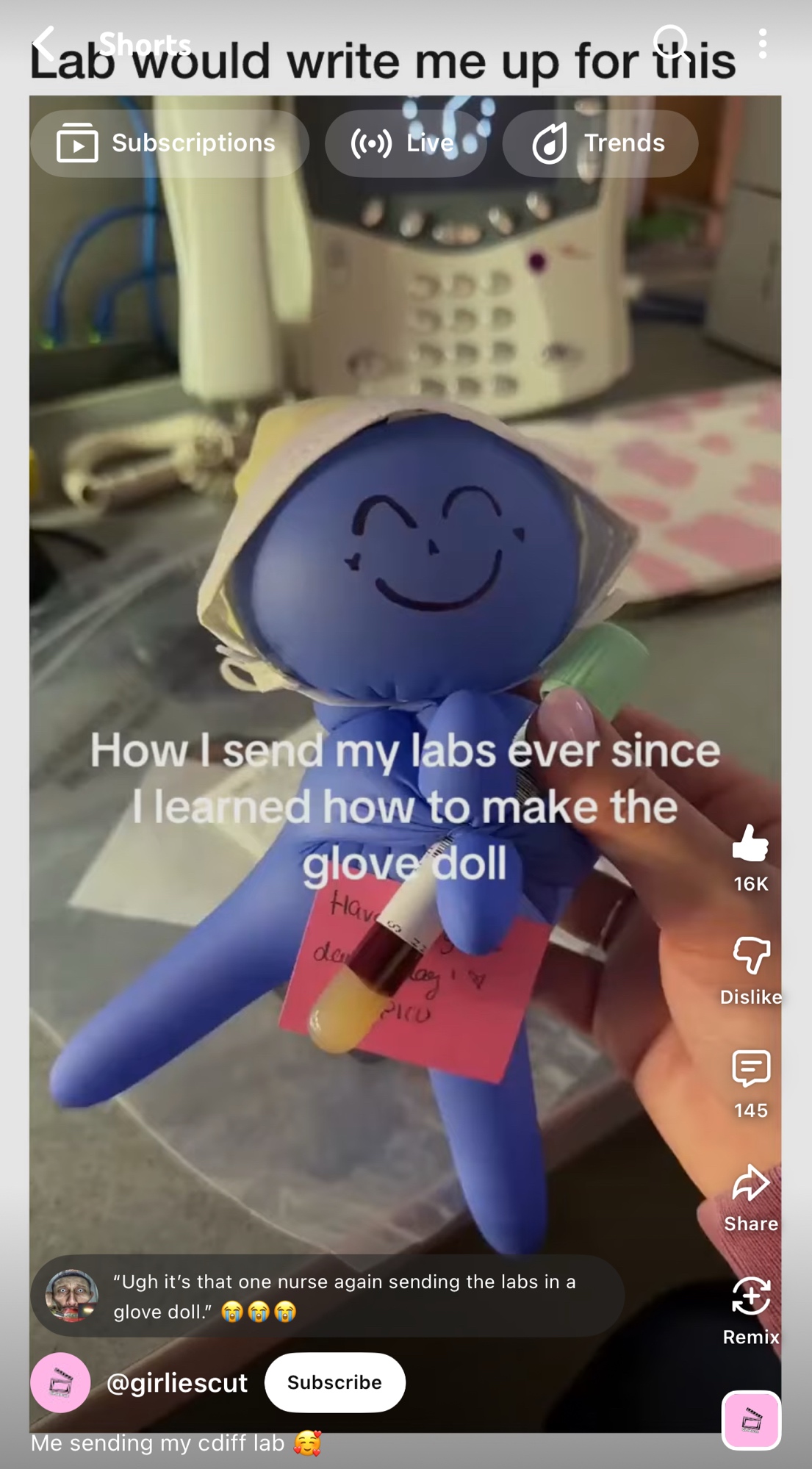Like this Short
Screen dimensions: 812x1469
[750, 844]
